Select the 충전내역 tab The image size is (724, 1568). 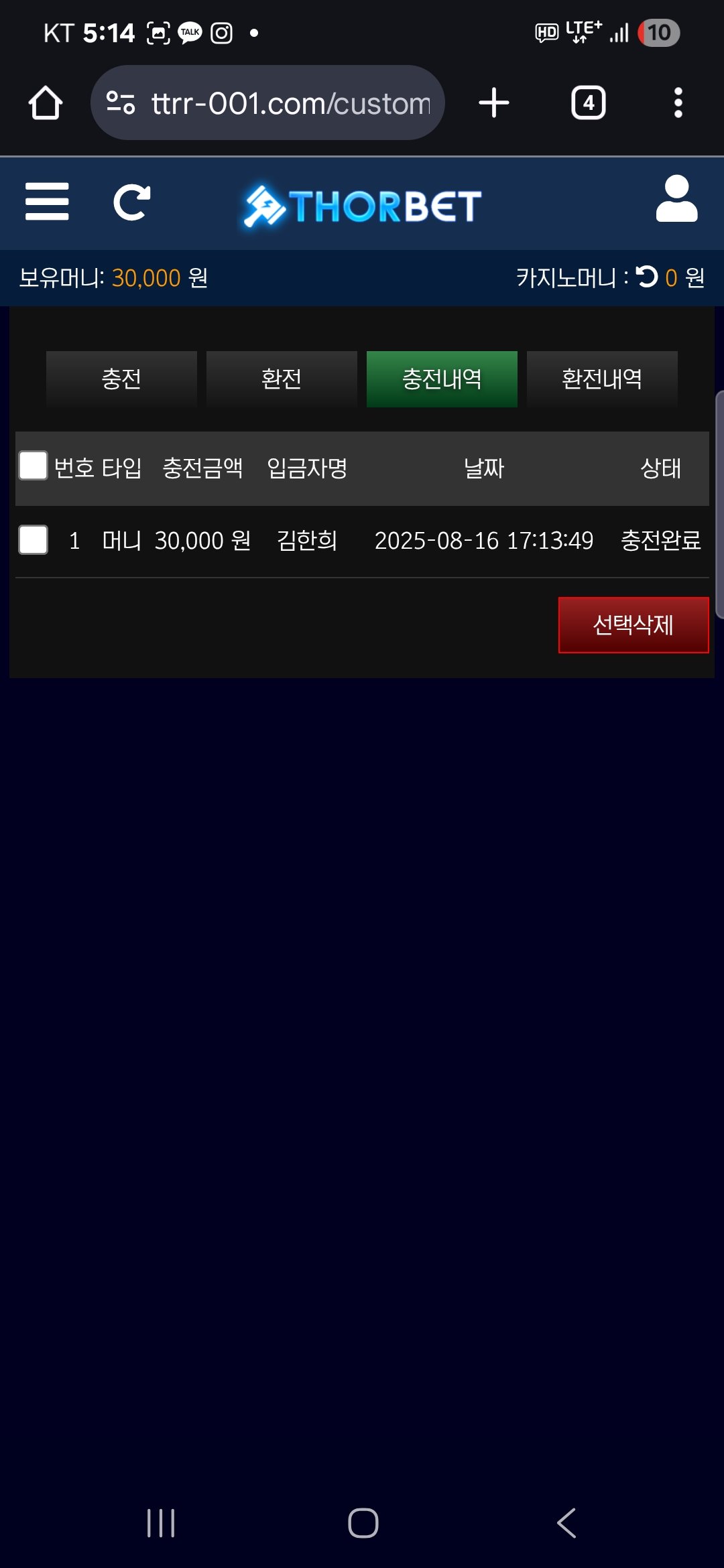pos(442,379)
